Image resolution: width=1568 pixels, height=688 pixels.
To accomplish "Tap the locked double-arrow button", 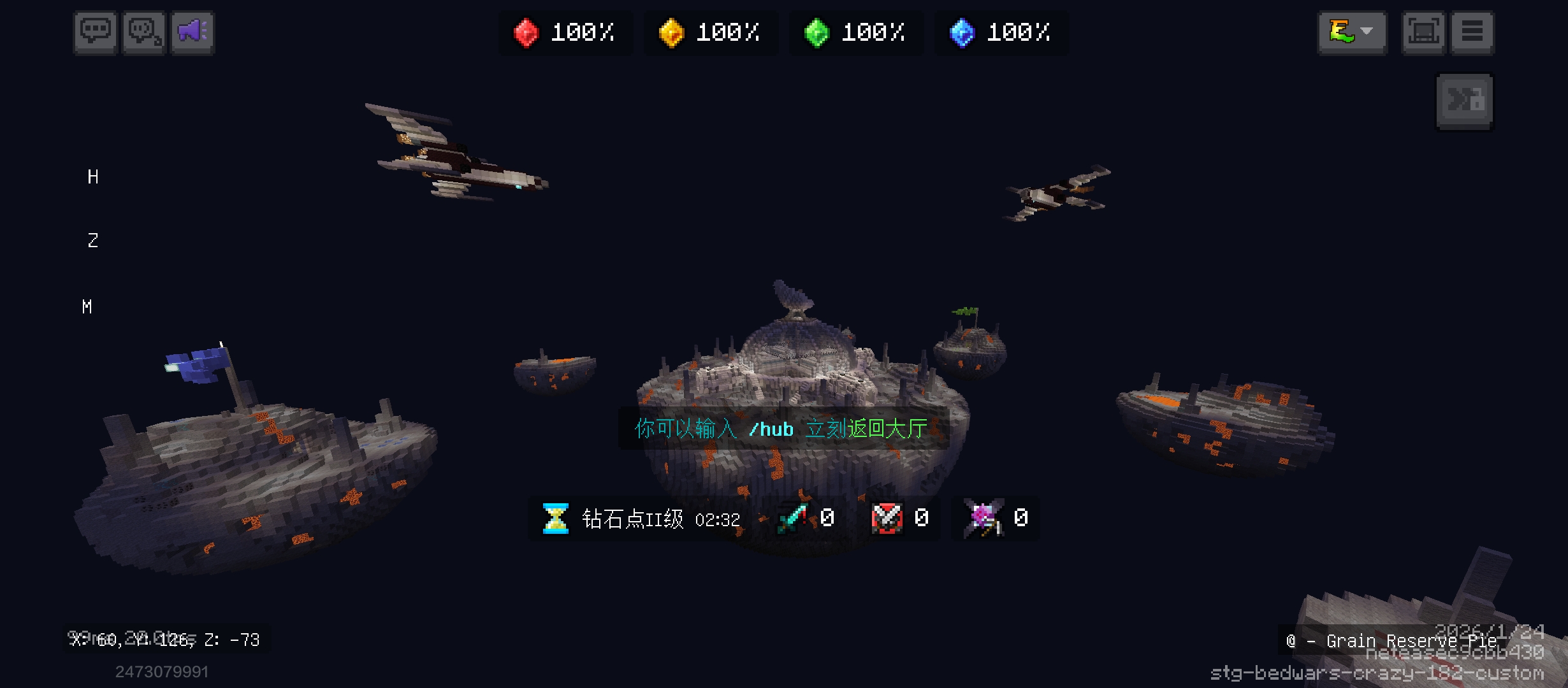I will coord(1464,101).
